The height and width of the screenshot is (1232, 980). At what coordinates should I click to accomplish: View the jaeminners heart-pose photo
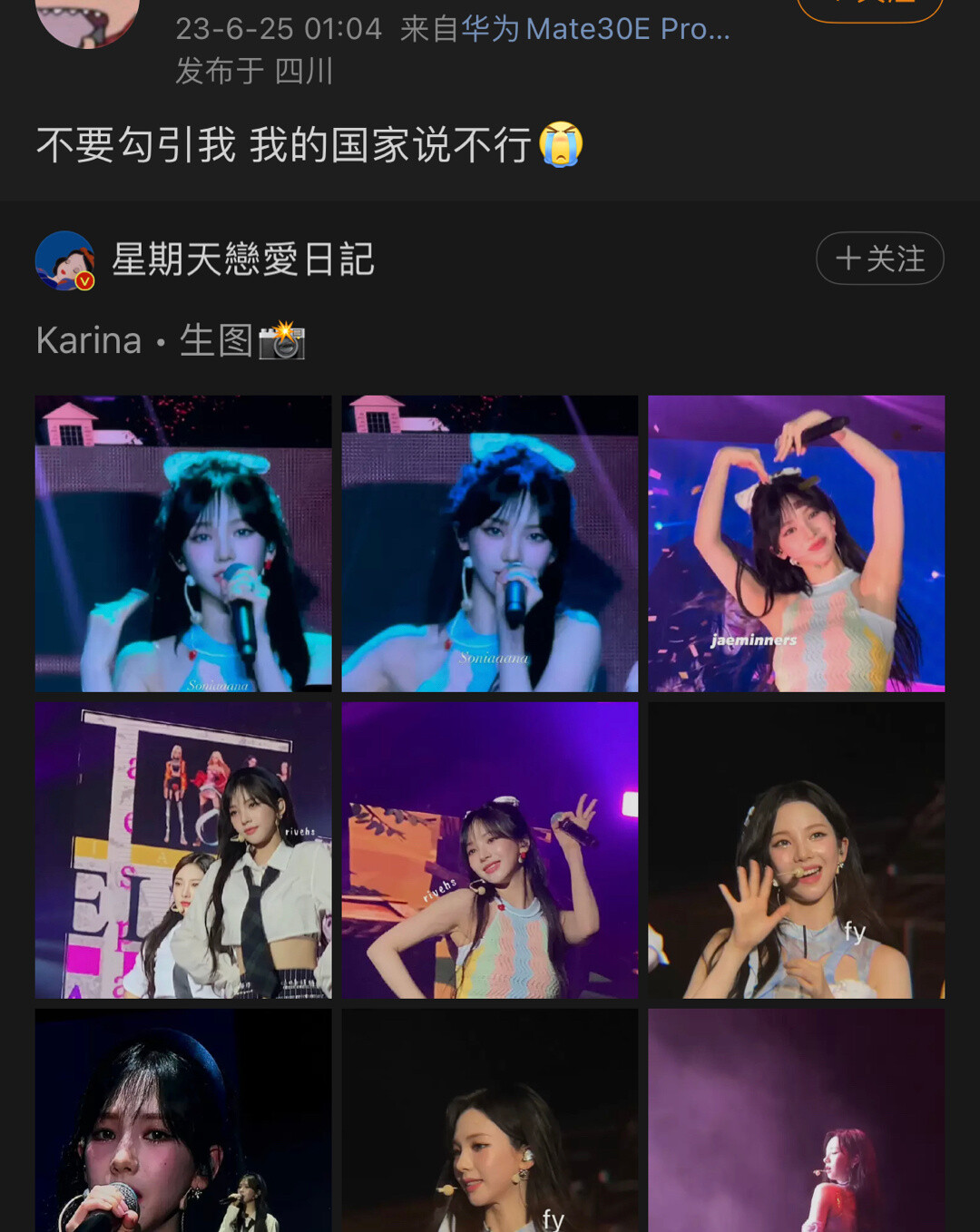pyautogui.click(x=796, y=543)
